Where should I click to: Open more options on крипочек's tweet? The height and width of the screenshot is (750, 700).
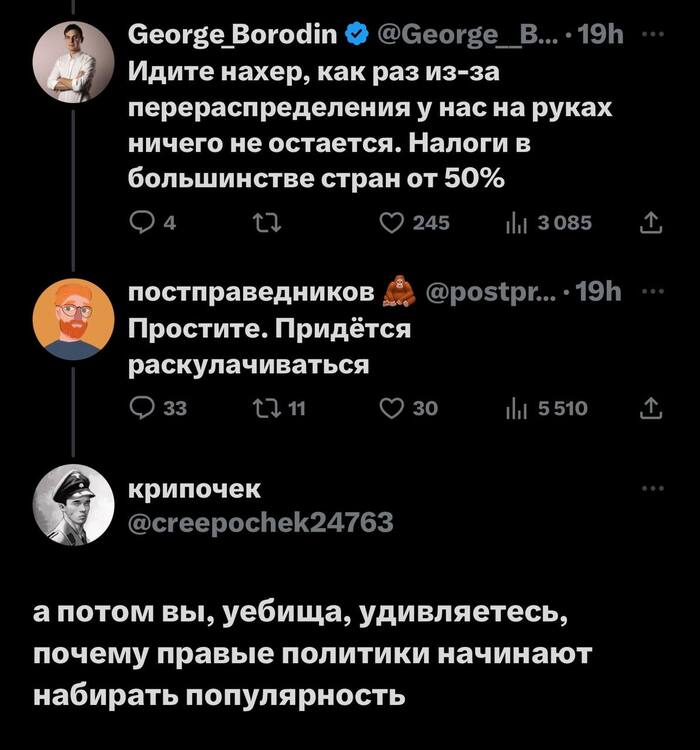click(x=652, y=488)
